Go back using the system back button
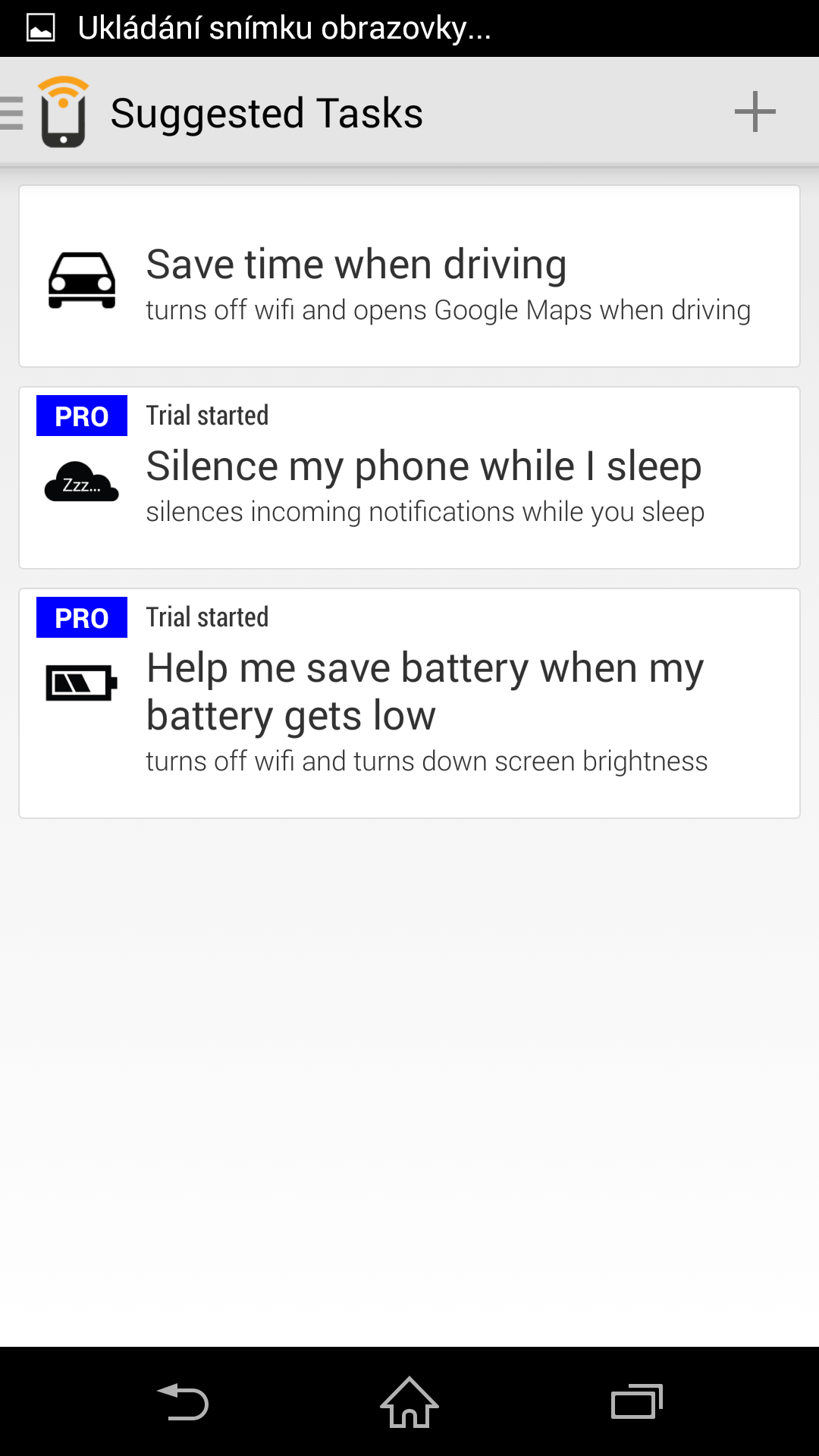The height and width of the screenshot is (1456, 819). pos(182,1402)
